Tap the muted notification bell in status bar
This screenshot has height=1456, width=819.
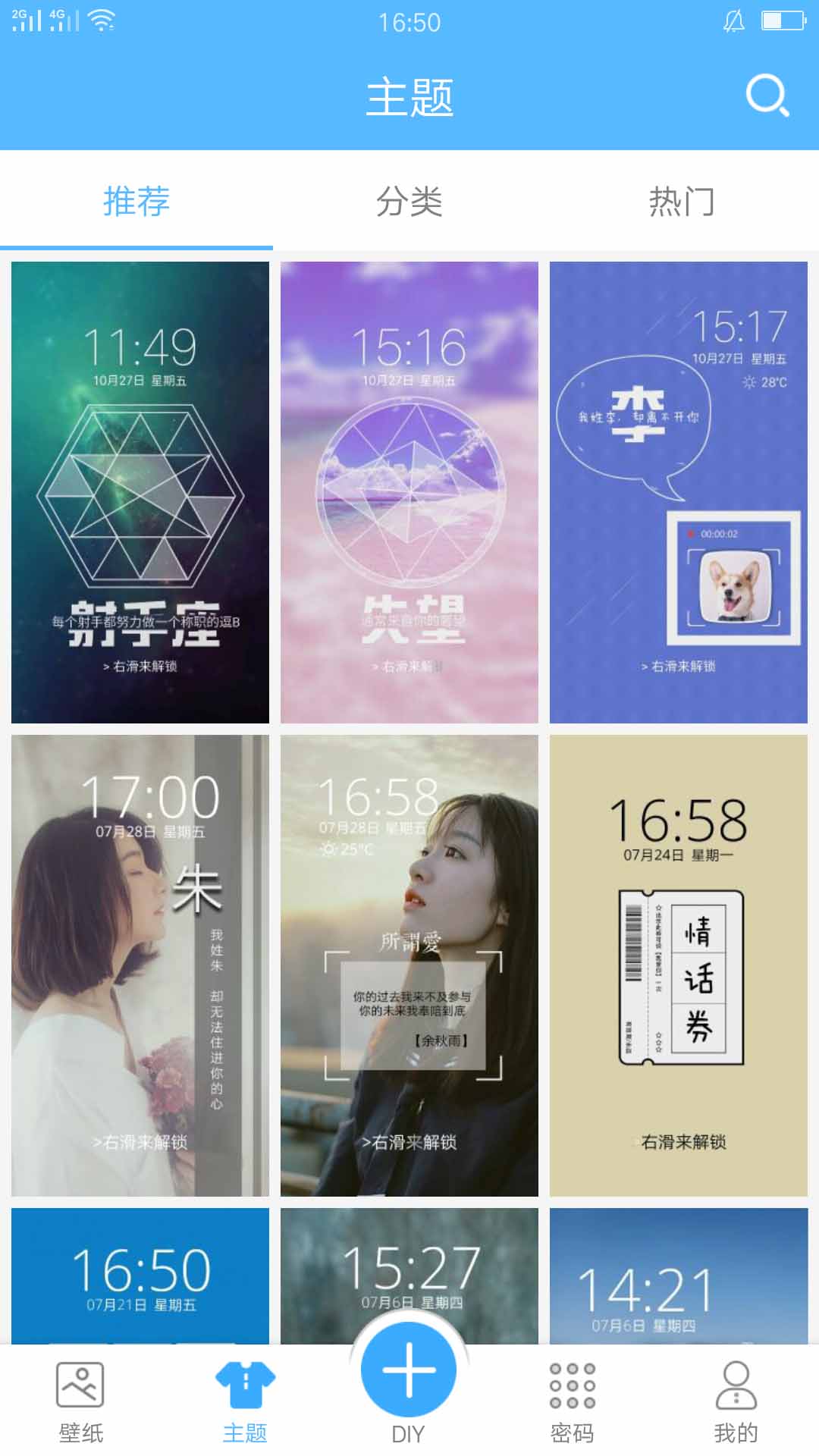pyautogui.click(x=733, y=19)
